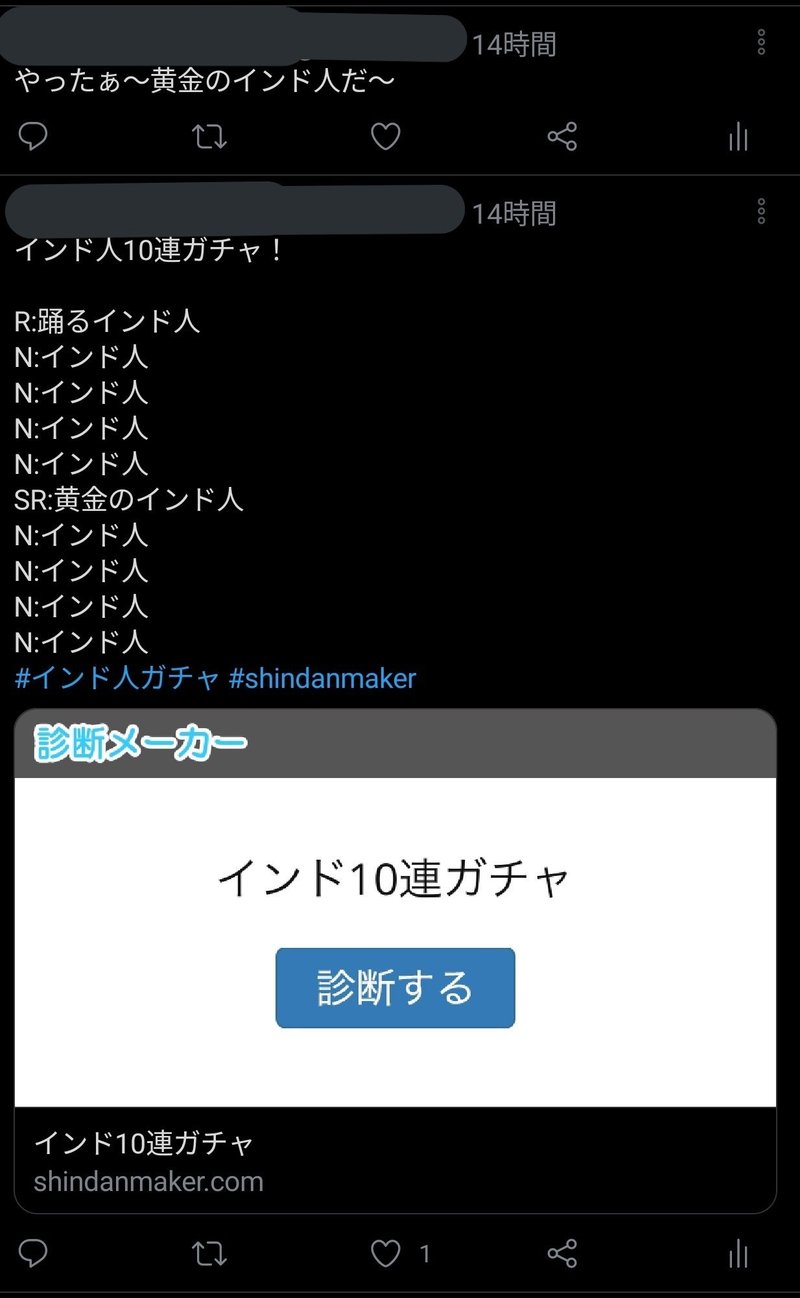This screenshot has width=800, height=1298.
Task: Reply to the インド人10連ガチャ tweet
Action: [33, 1253]
